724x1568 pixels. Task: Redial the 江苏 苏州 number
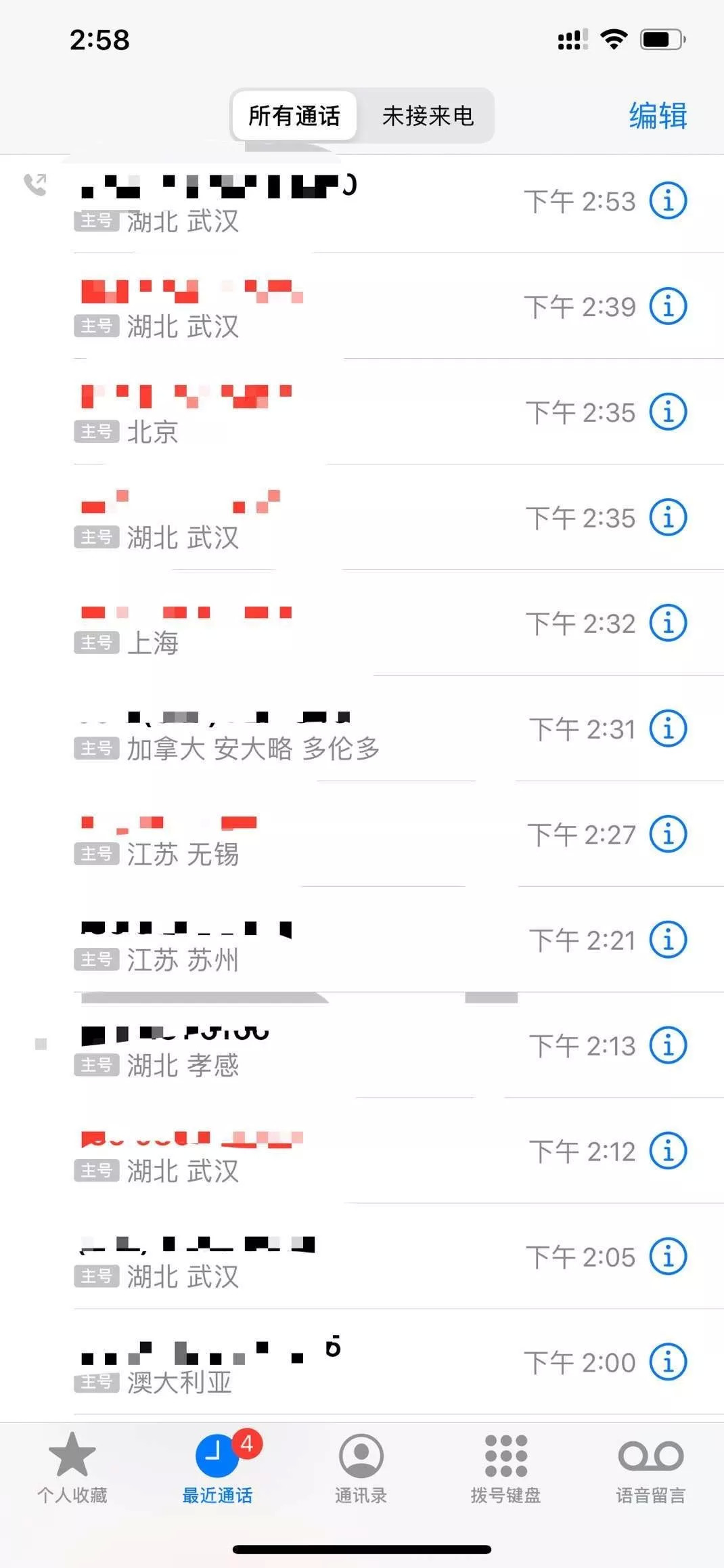tap(271, 941)
